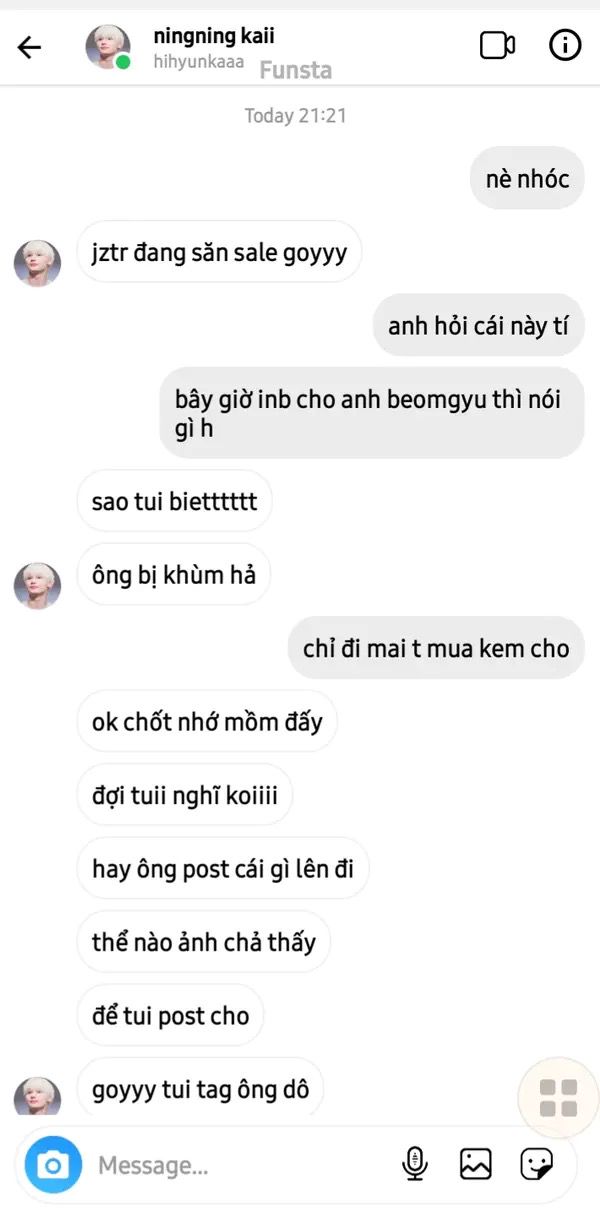Open conversation info details
The height and width of the screenshot is (1209, 600).
tap(566, 46)
